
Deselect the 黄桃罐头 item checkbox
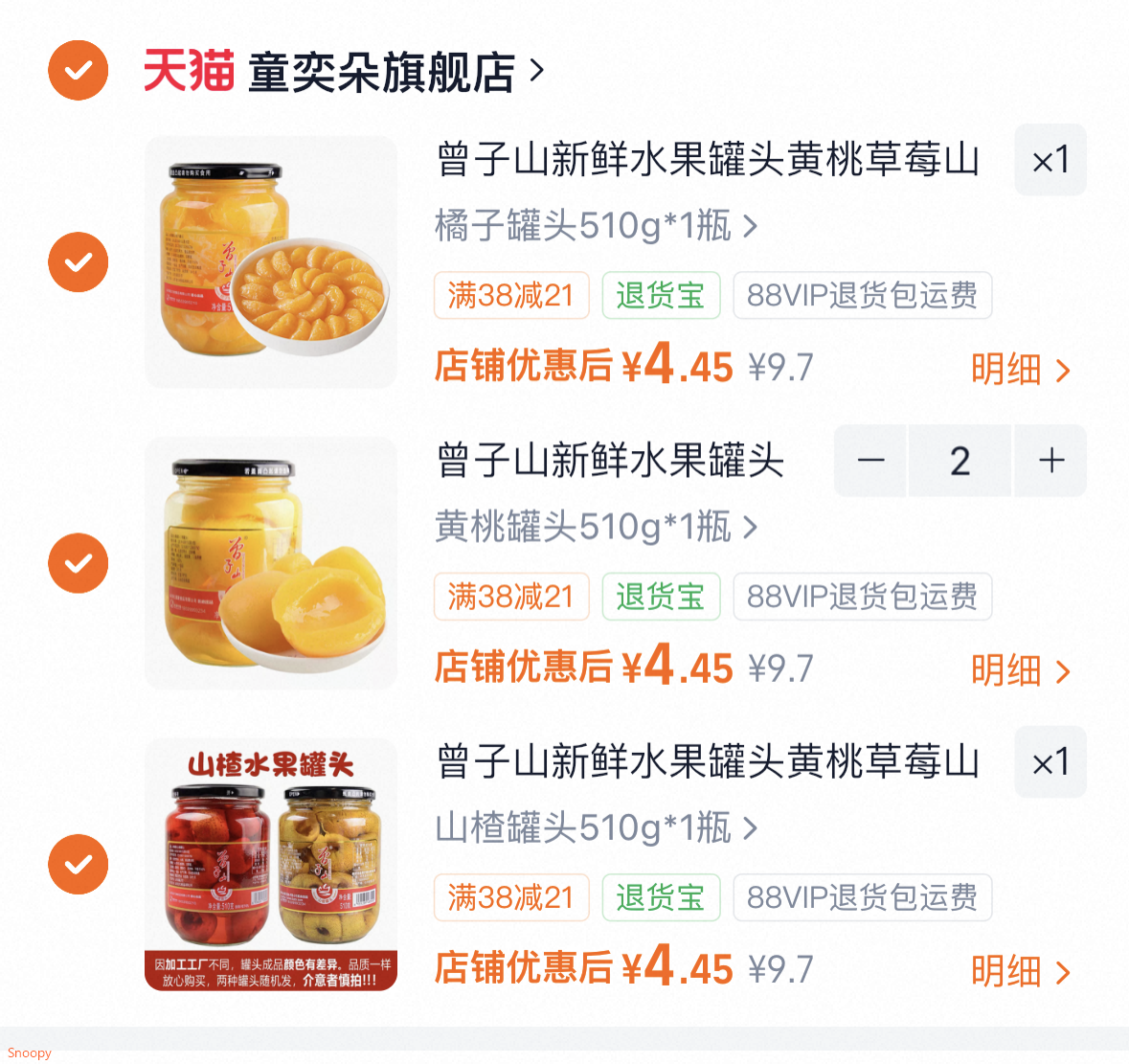79,562
